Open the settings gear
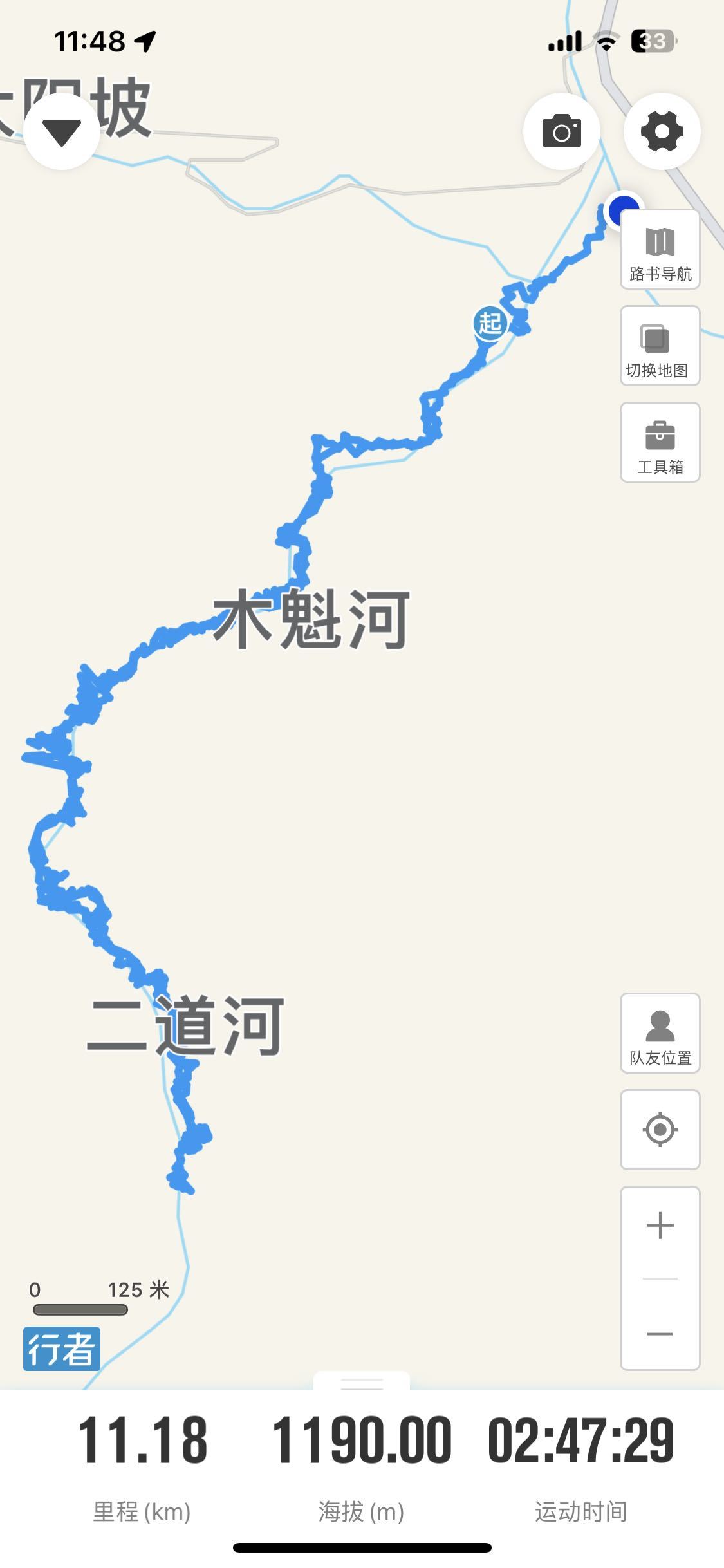This screenshot has height=1568, width=724. [662, 131]
